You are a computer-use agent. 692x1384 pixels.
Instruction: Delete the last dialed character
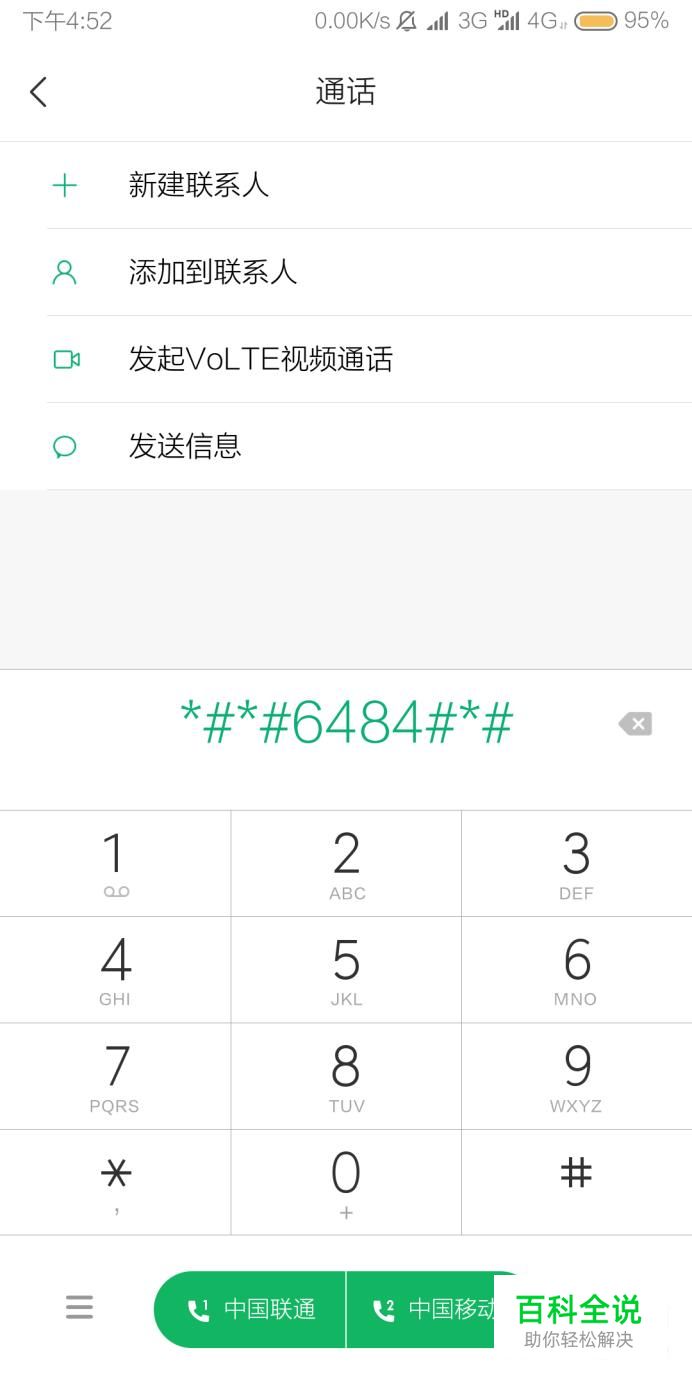coord(635,723)
